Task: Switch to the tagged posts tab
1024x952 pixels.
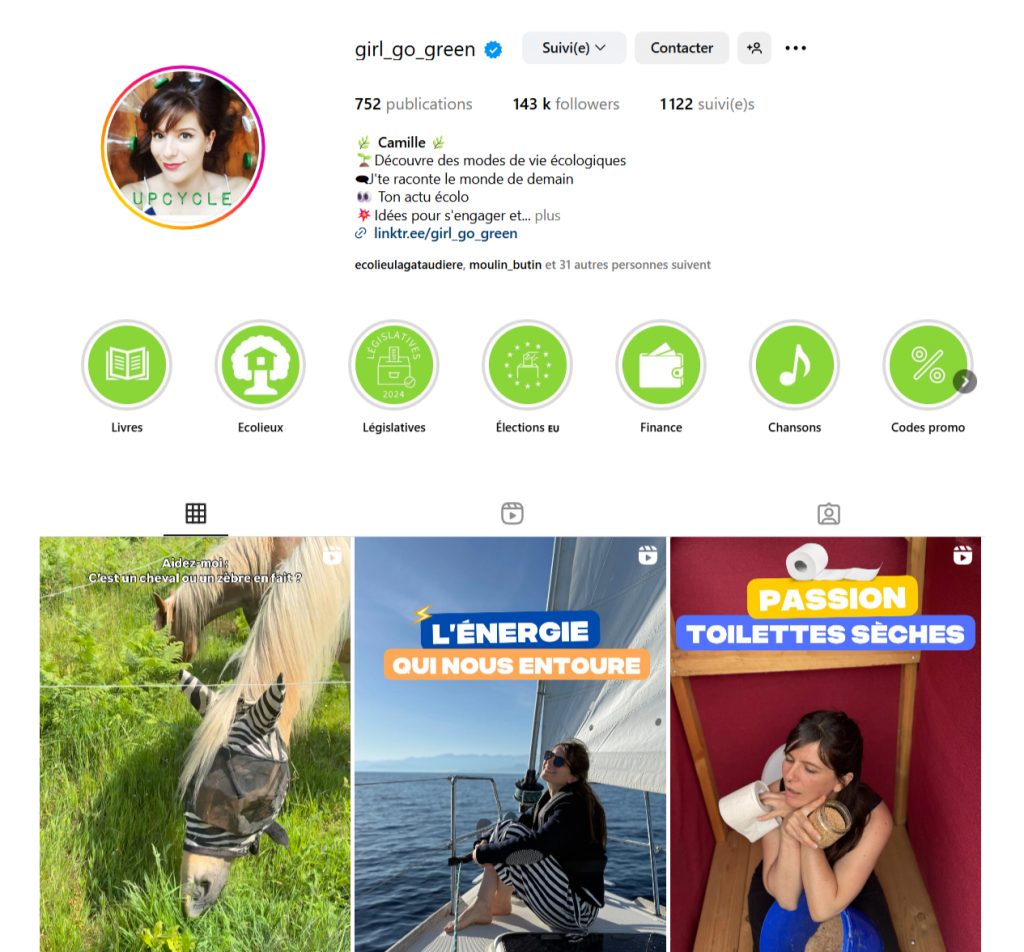Action: [828, 514]
